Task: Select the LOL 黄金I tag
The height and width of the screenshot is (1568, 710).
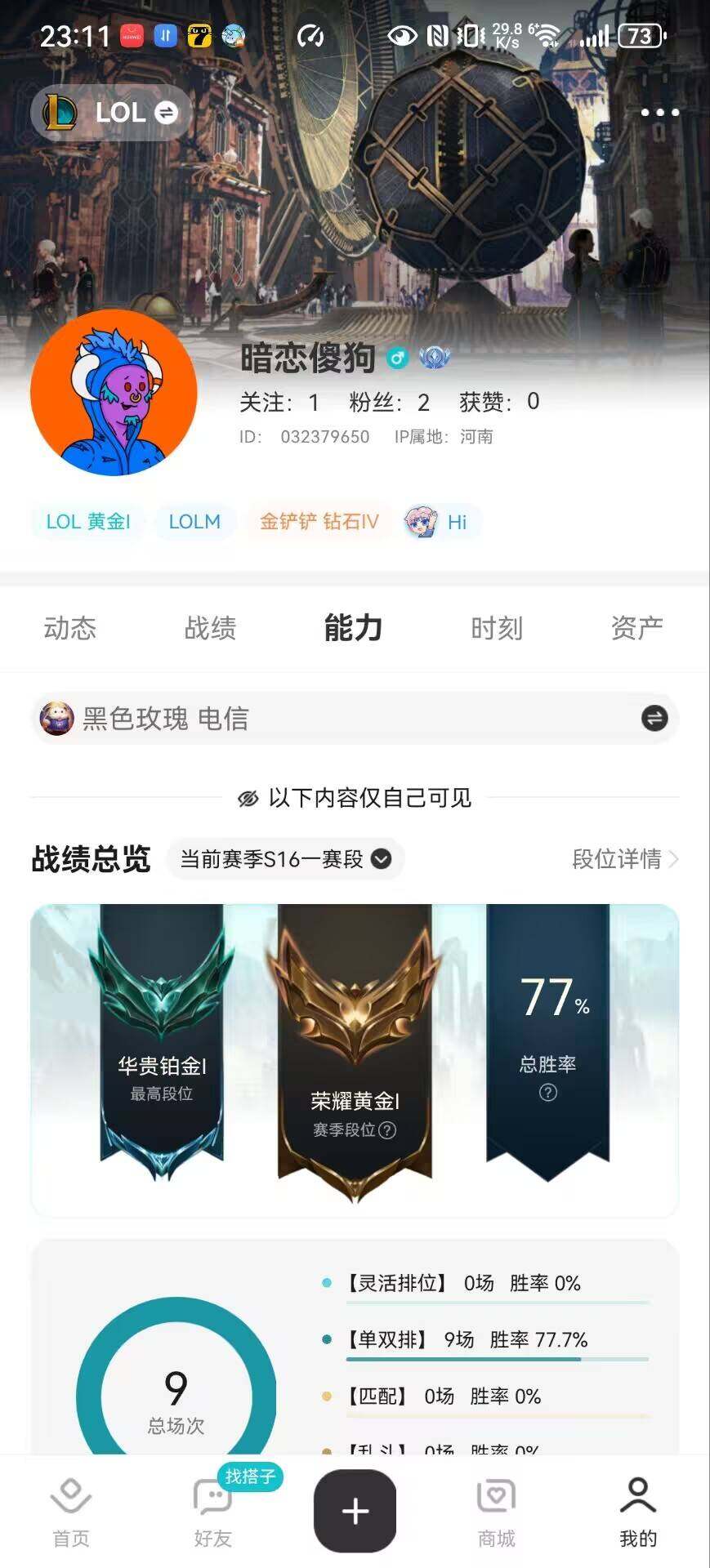Action: pos(86,522)
